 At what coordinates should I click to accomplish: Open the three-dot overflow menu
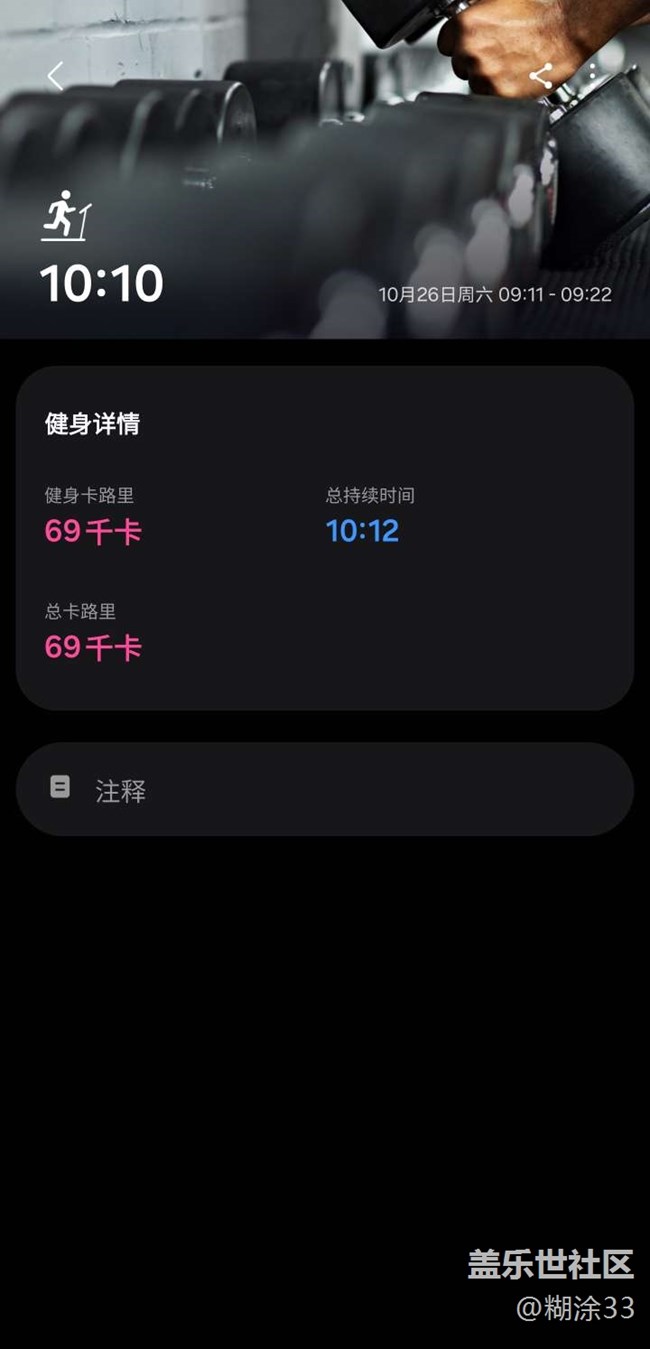tap(593, 73)
